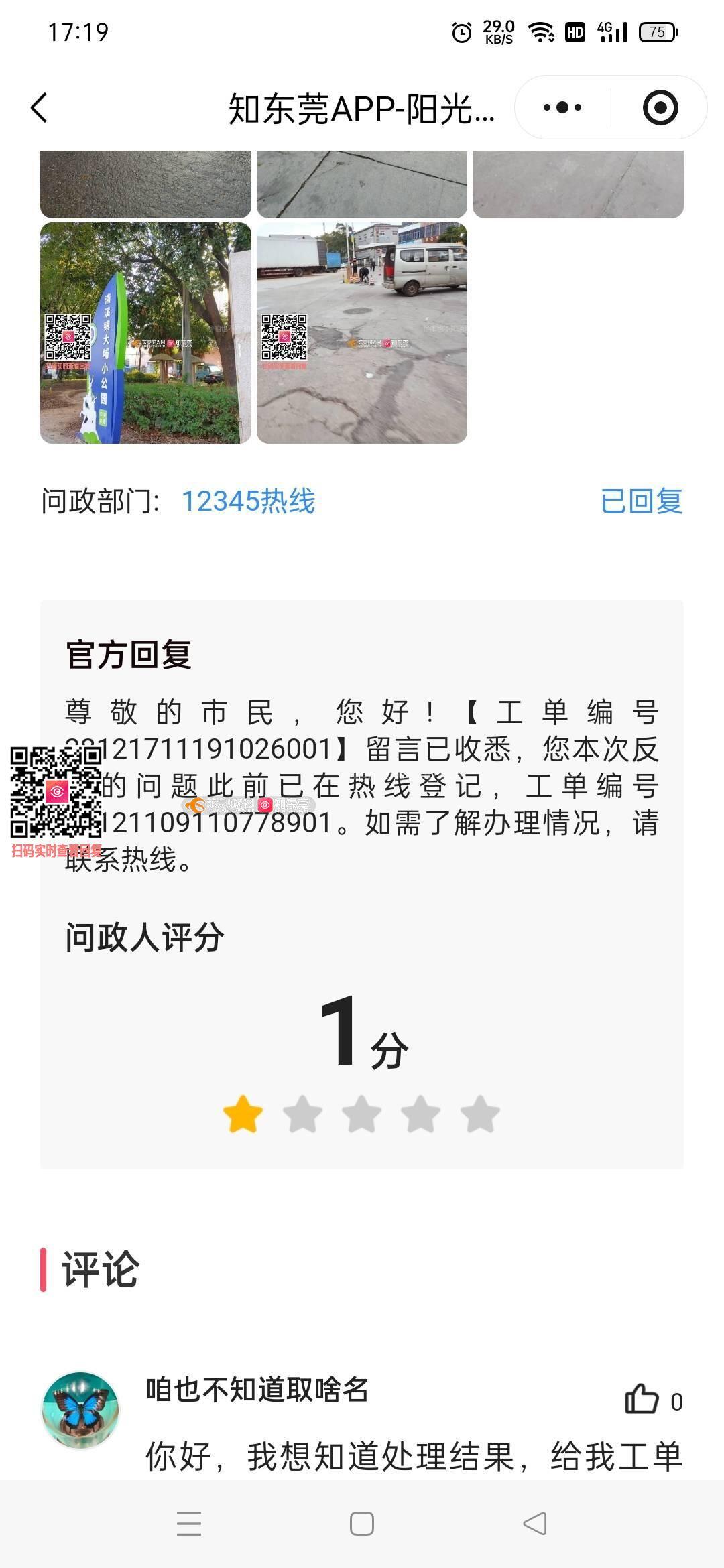Image resolution: width=724 pixels, height=1568 pixels.
Task: View the photo with the white van
Action: coord(362,333)
